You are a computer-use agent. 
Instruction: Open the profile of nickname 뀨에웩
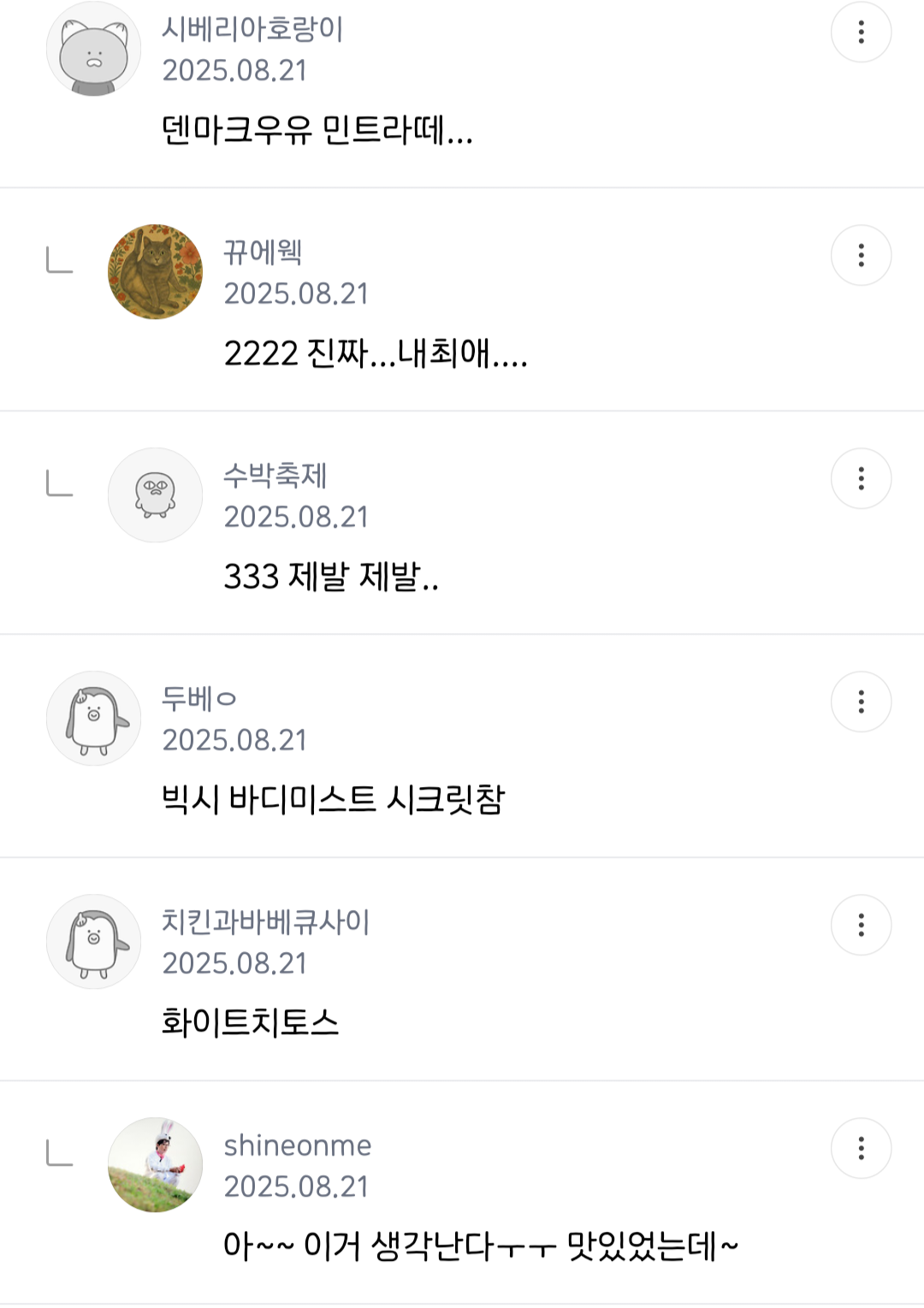click(x=263, y=252)
